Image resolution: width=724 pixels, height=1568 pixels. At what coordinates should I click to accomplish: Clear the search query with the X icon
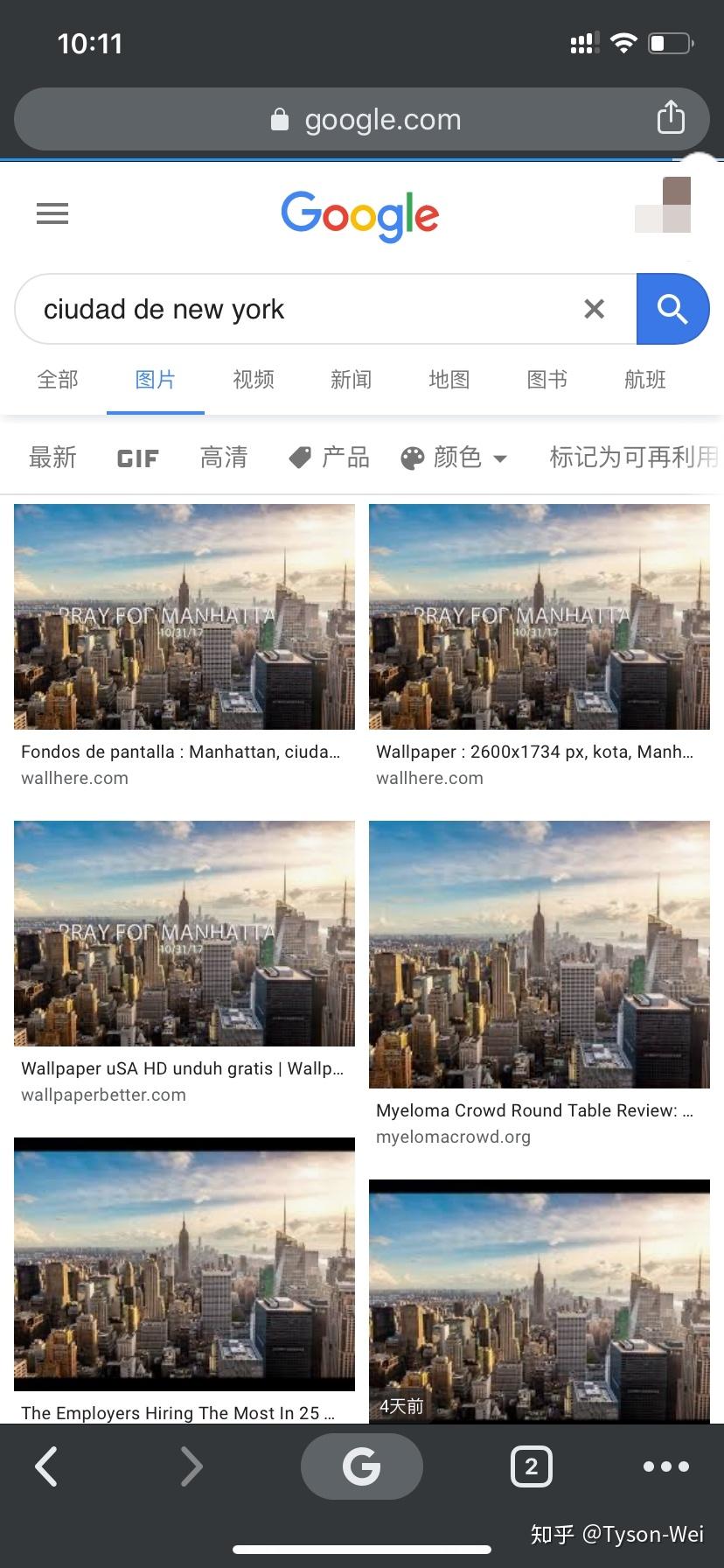click(x=594, y=308)
